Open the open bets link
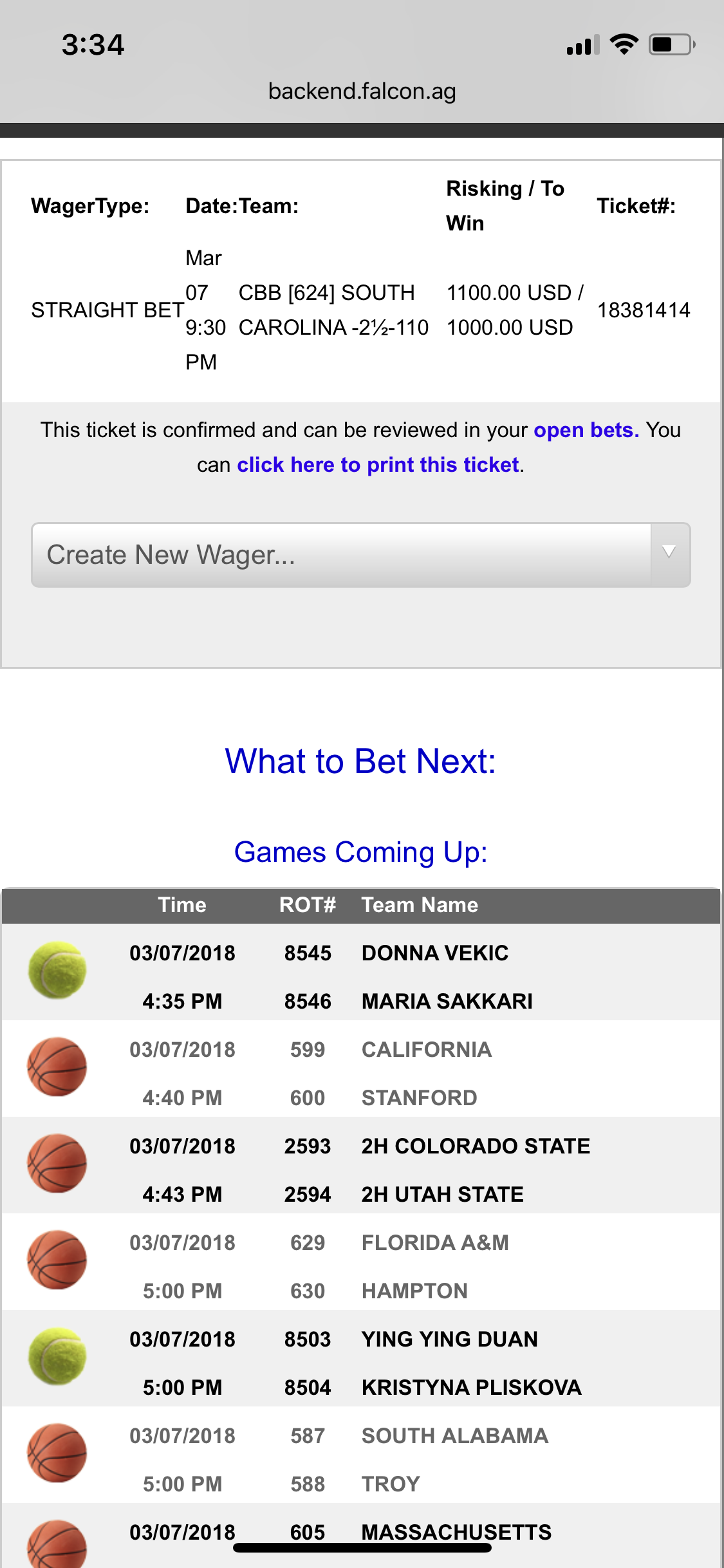The width and height of the screenshot is (724, 1568). coord(586,430)
